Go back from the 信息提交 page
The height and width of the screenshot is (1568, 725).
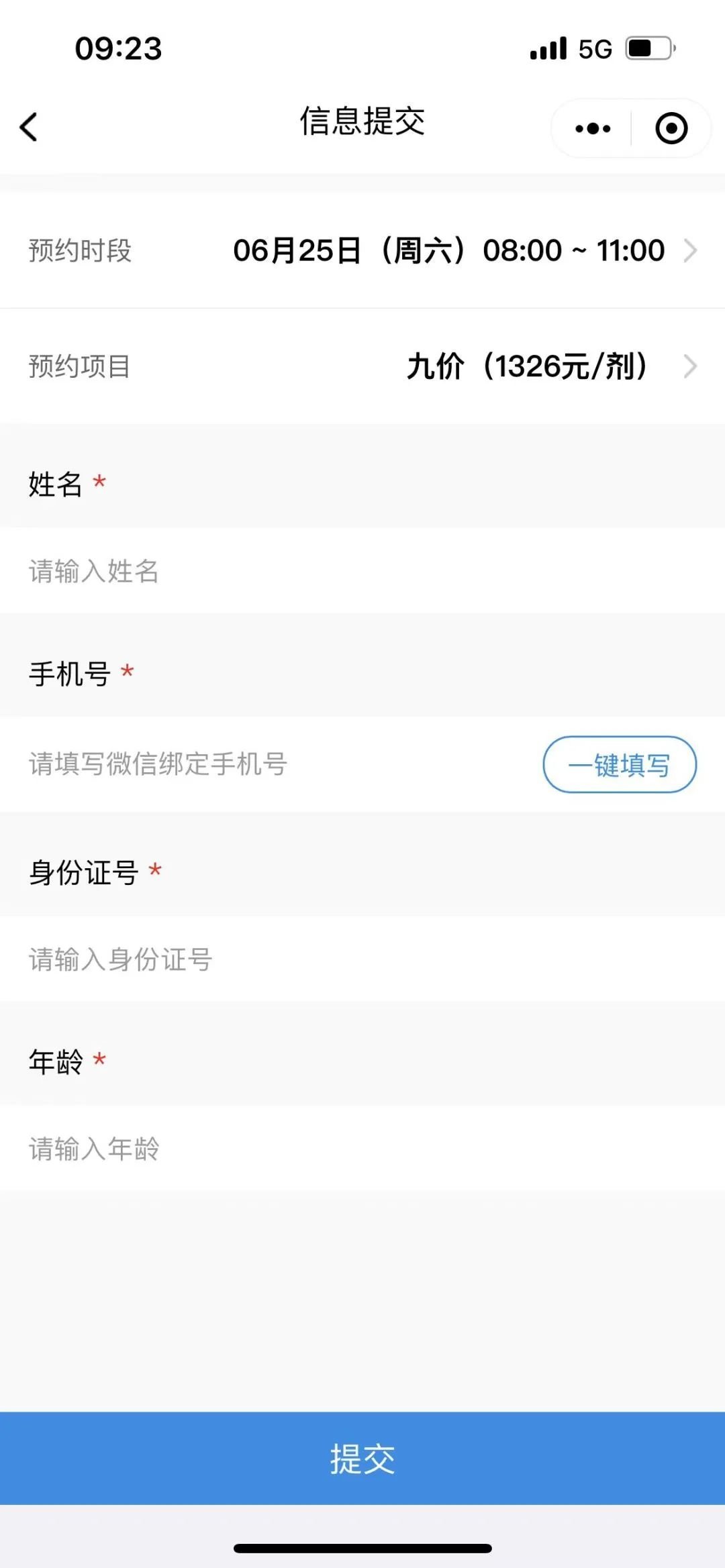29,127
